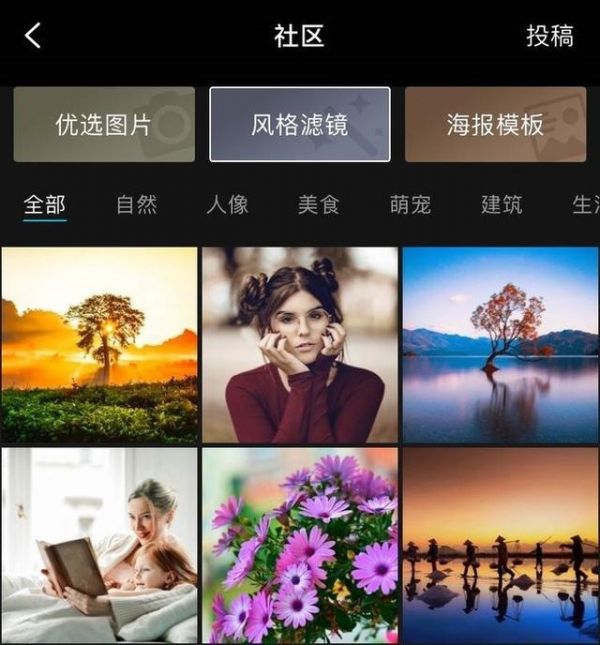Select the 风格滤镜 category card

click(x=299, y=124)
